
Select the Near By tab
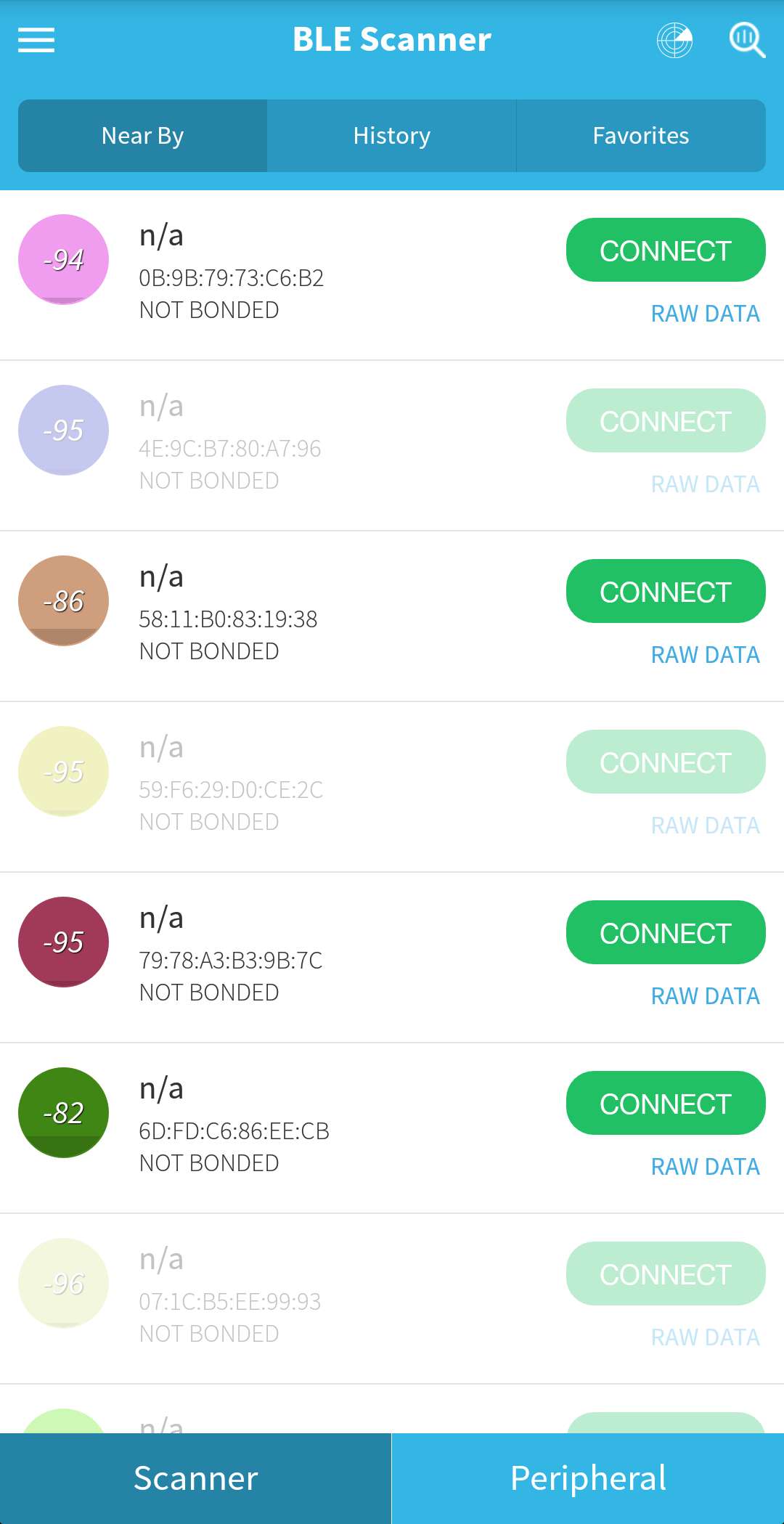coord(143,136)
